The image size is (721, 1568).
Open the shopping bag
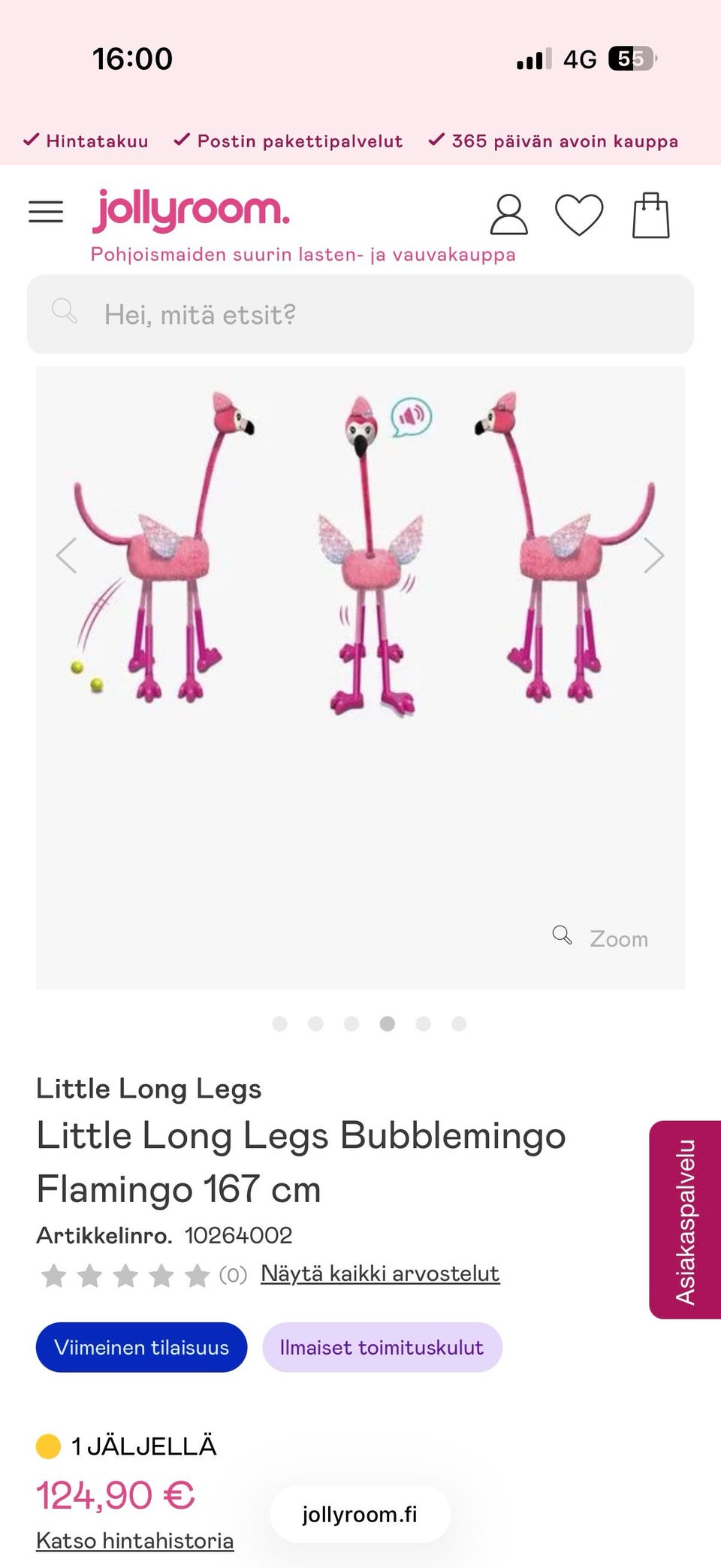click(x=650, y=215)
